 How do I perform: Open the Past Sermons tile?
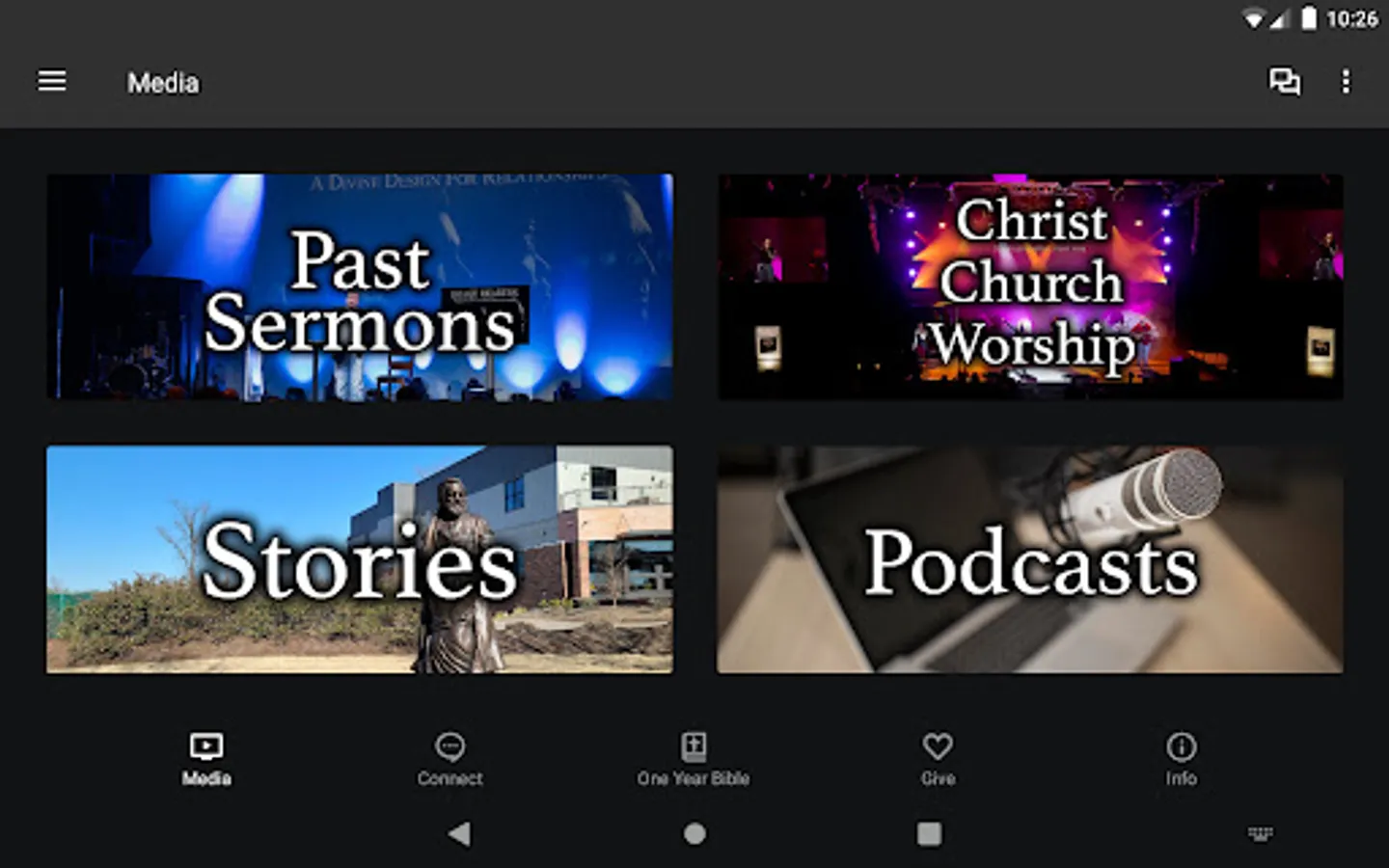360,286
